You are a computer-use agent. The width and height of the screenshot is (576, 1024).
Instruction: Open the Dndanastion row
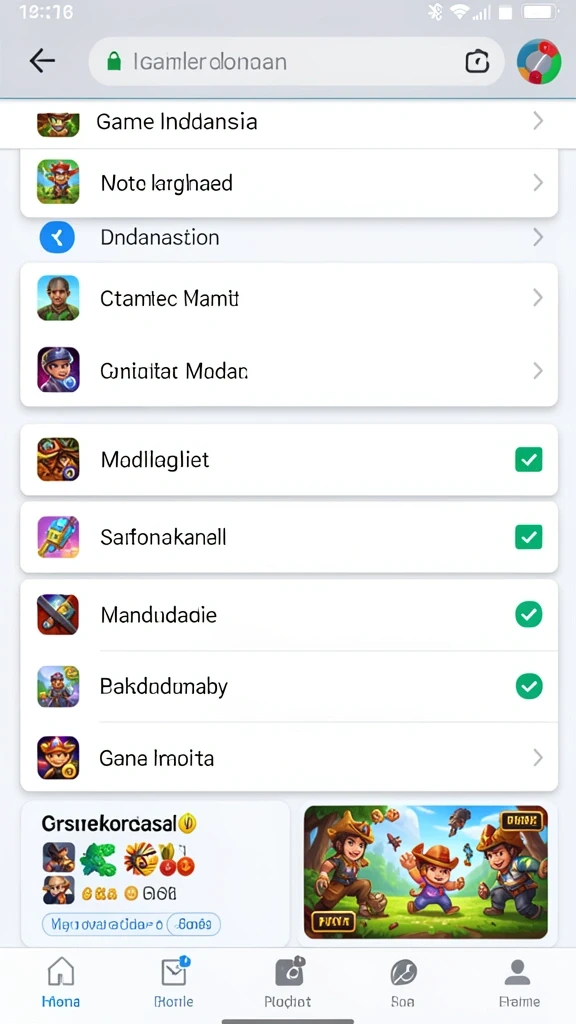(289, 238)
